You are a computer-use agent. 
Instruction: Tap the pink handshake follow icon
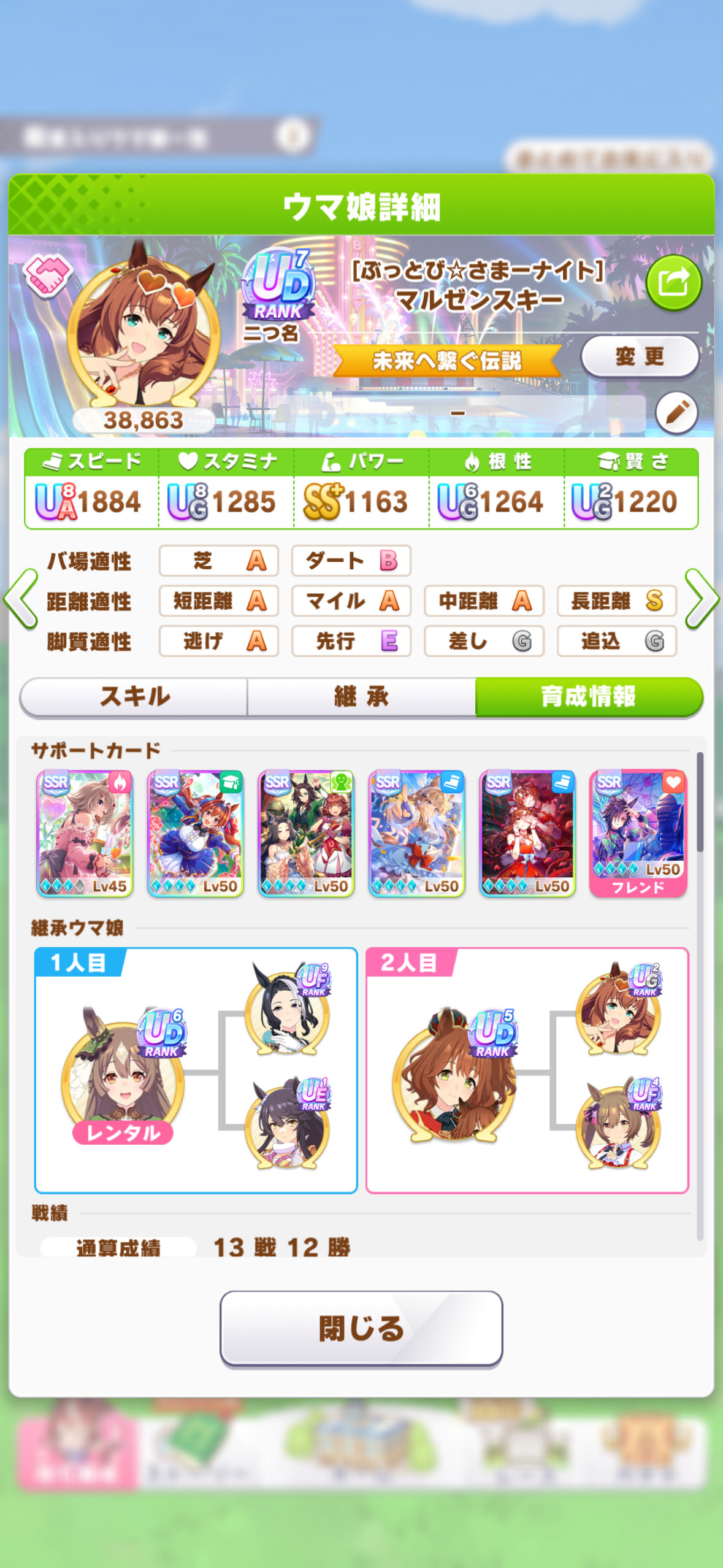[47, 275]
